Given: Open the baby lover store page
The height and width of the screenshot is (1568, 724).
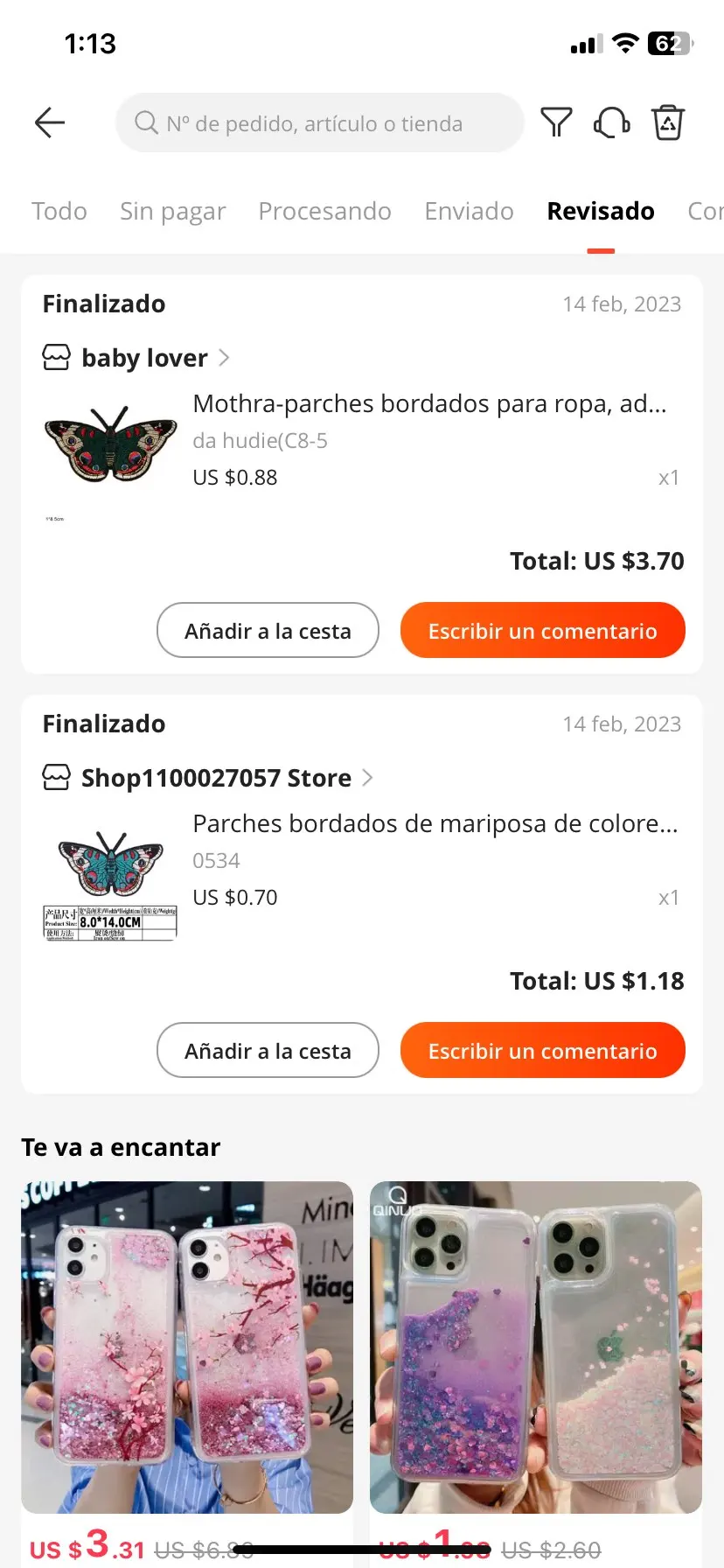Looking at the screenshot, I should 144,358.
